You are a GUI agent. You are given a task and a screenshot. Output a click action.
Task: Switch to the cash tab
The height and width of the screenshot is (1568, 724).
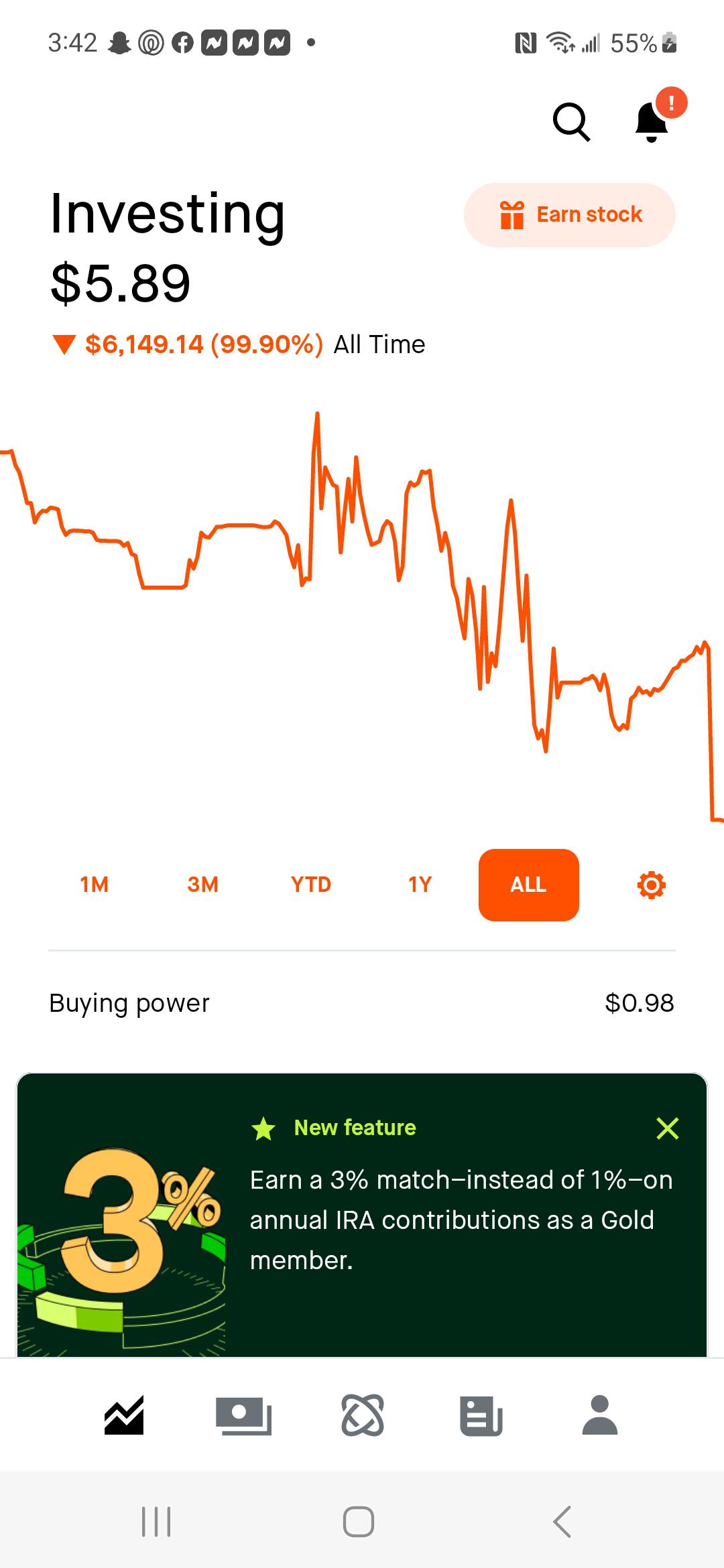[x=243, y=1415]
